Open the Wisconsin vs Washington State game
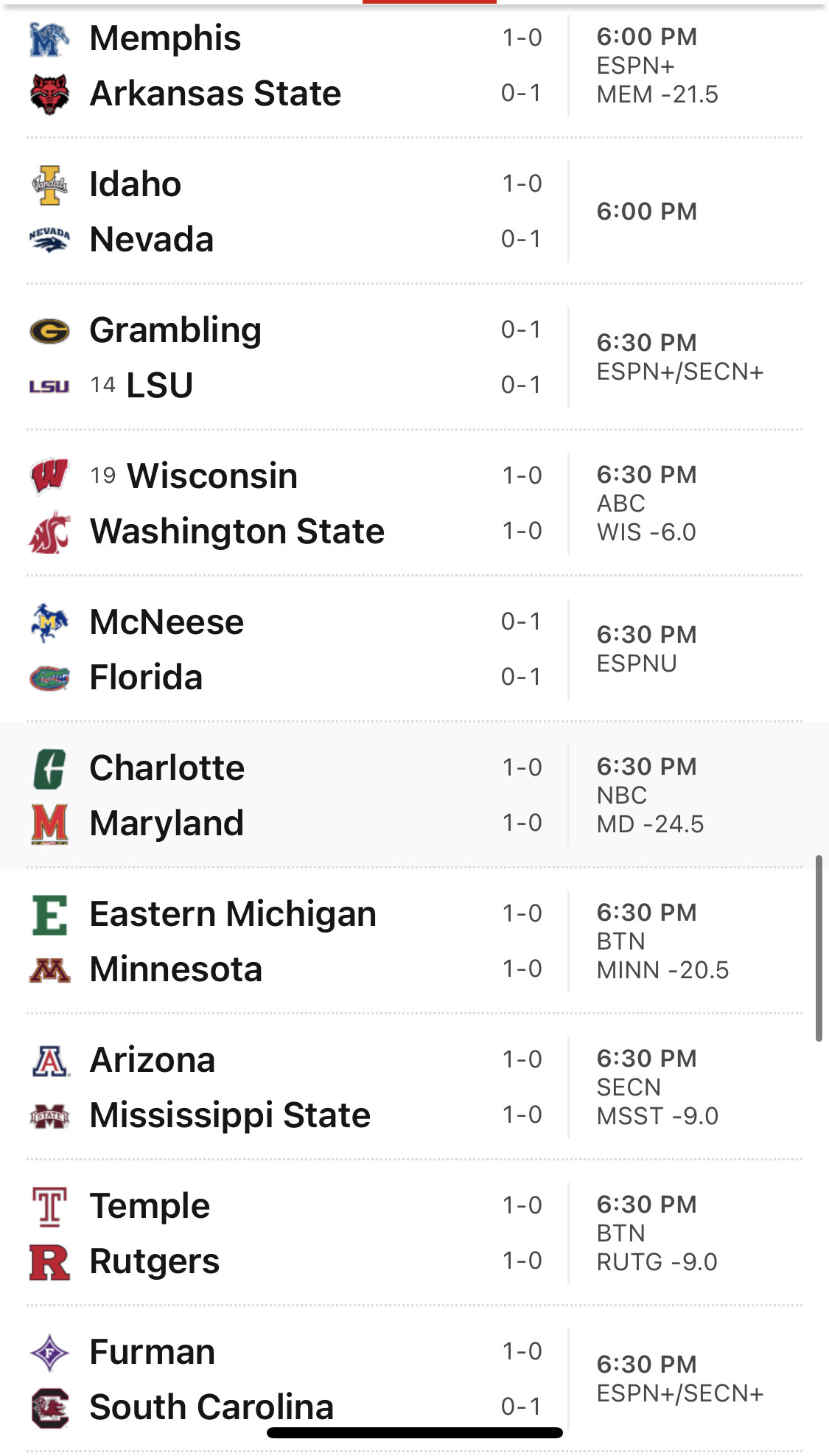Screen dimensions: 829x1456 414,503
